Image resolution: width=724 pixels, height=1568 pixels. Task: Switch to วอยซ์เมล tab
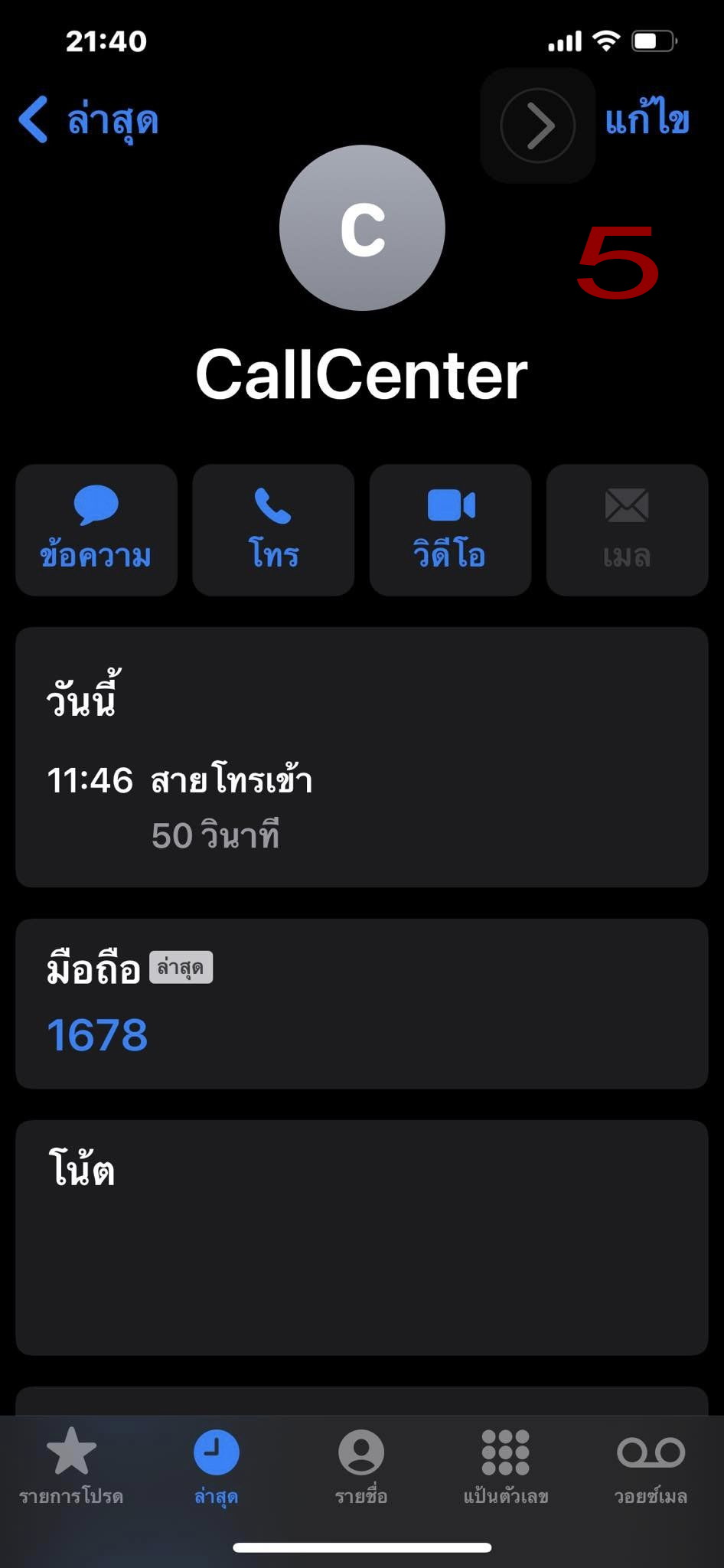(651, 1467)
